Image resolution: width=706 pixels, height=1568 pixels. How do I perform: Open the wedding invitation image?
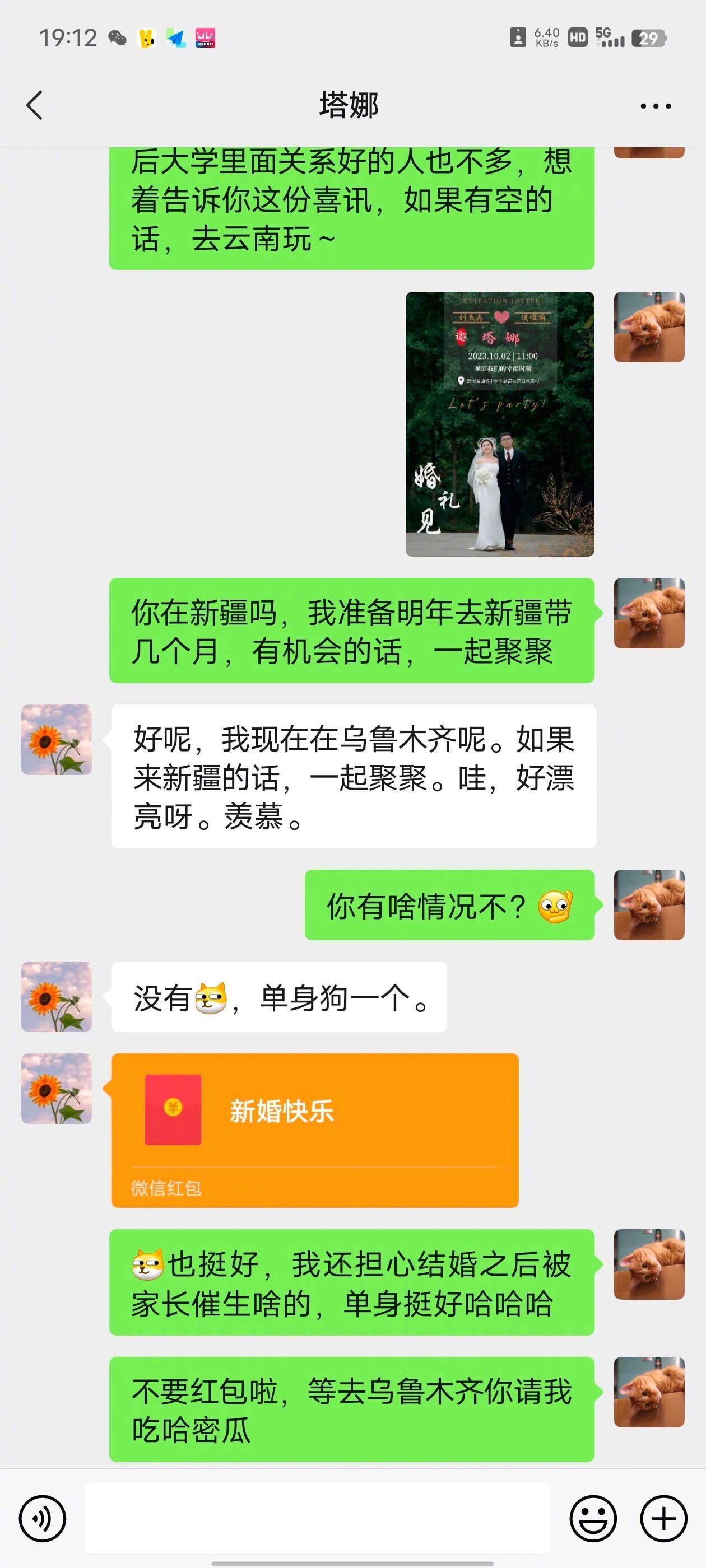pos(499,424)
